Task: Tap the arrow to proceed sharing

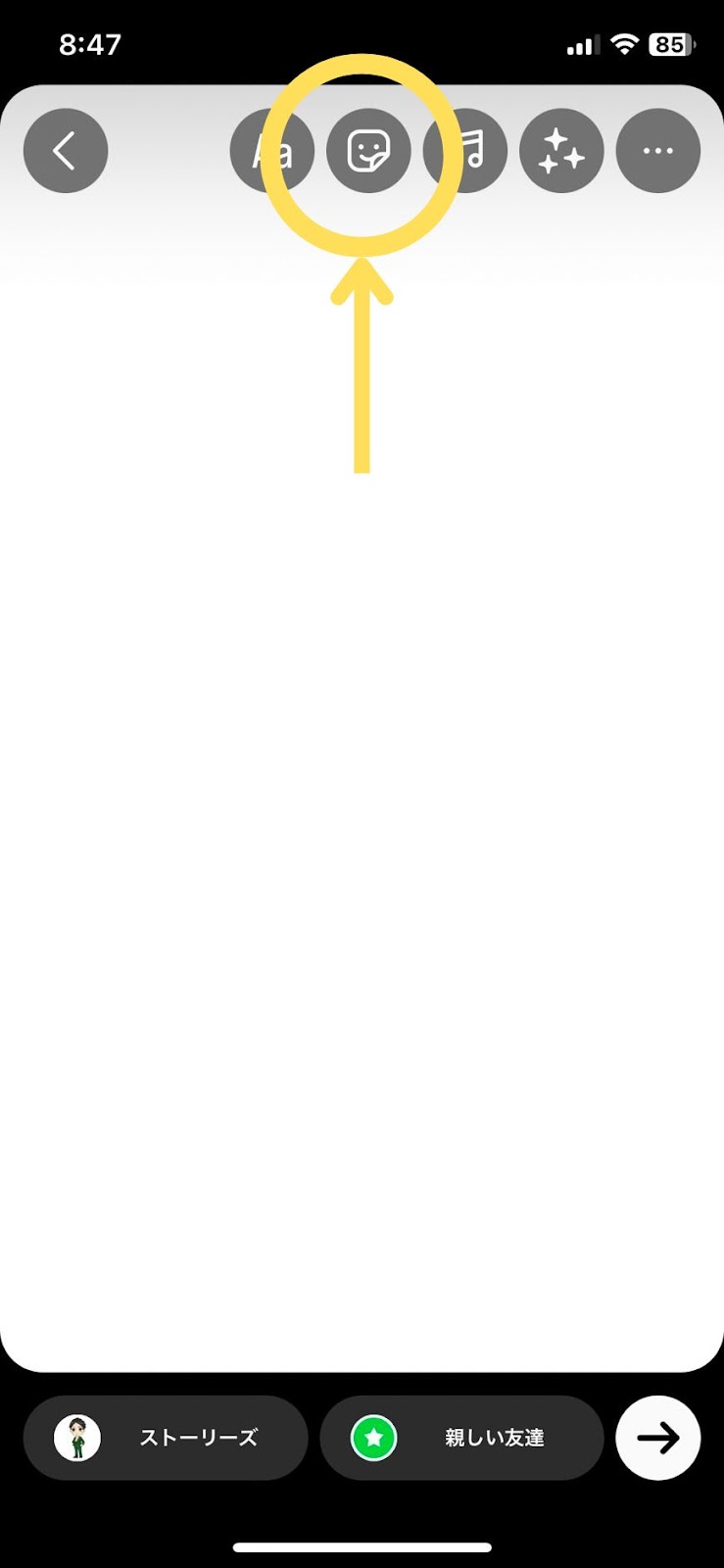Action: (658, 1438)
